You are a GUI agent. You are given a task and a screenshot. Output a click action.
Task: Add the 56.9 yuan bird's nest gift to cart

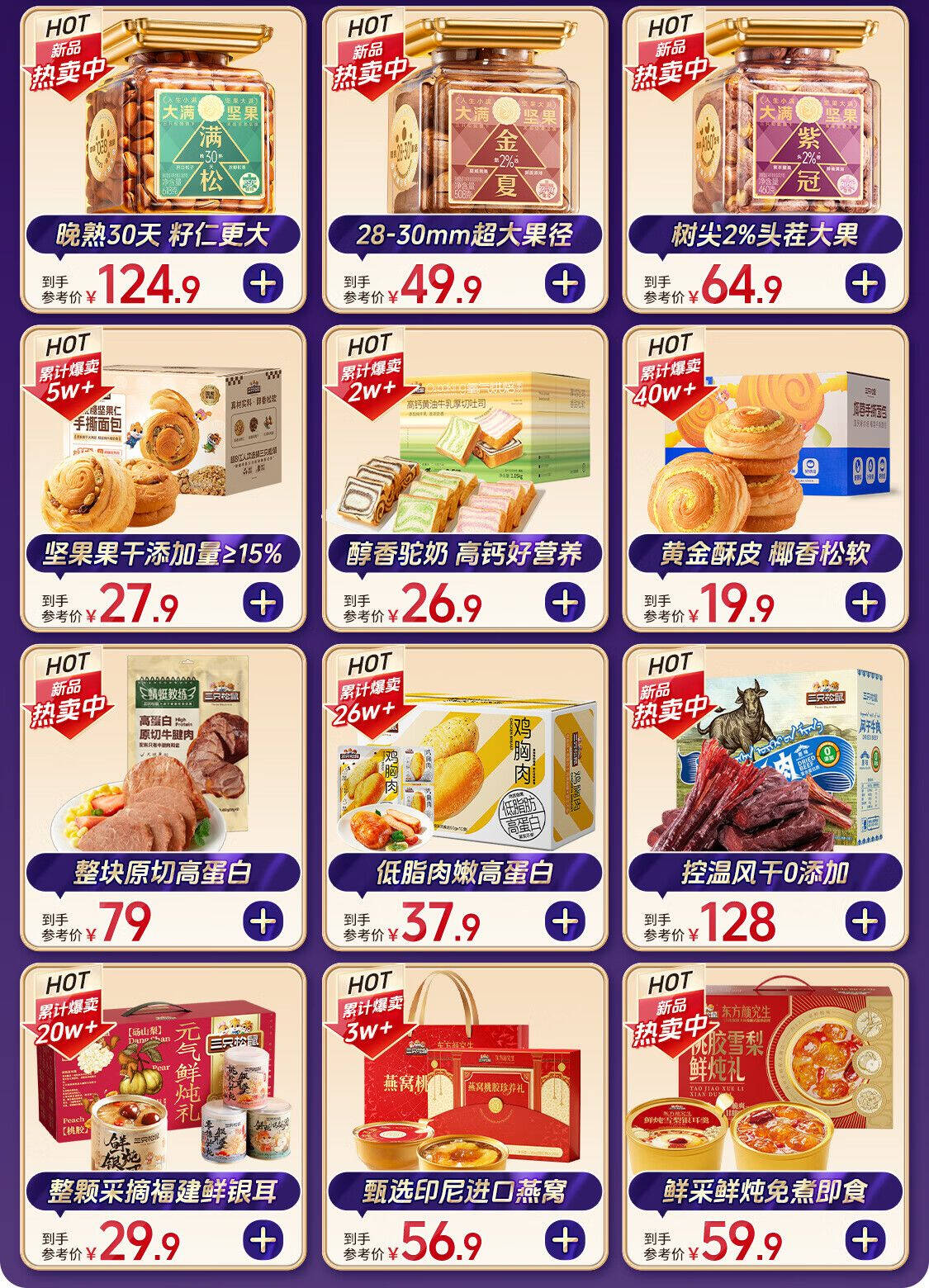(565, 1238)
